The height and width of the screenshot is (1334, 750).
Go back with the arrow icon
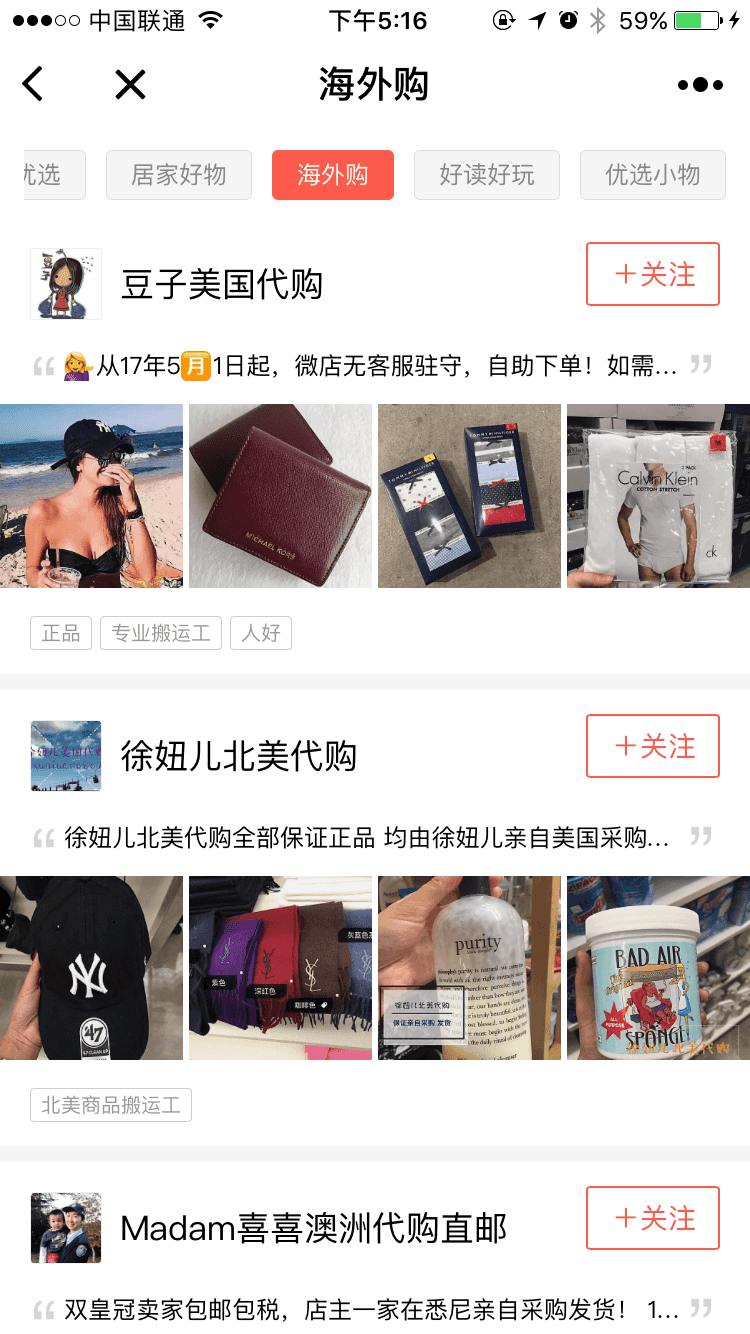point(34,85)
